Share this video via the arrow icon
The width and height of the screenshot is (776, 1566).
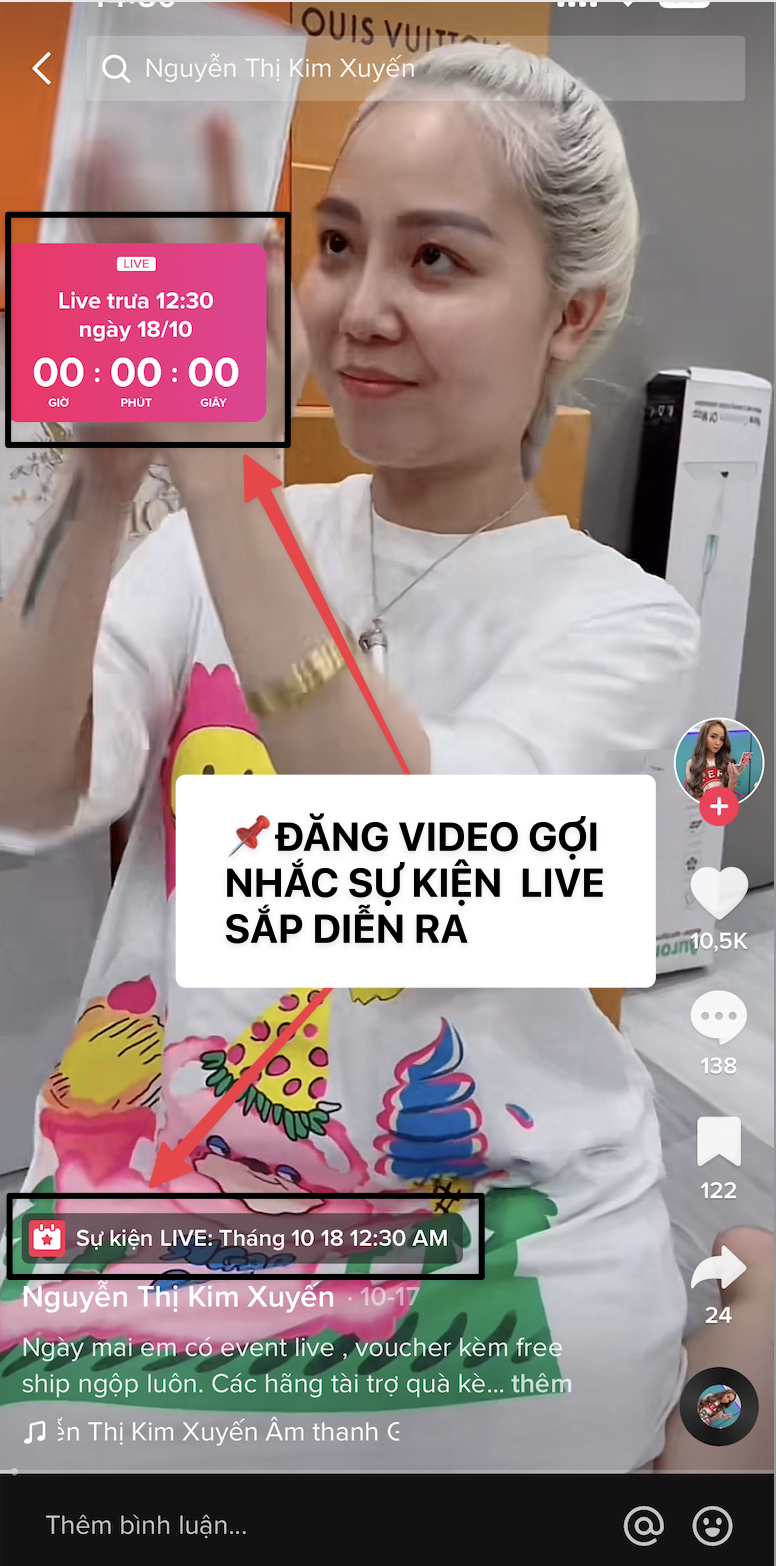click(x=719, y=1270)
